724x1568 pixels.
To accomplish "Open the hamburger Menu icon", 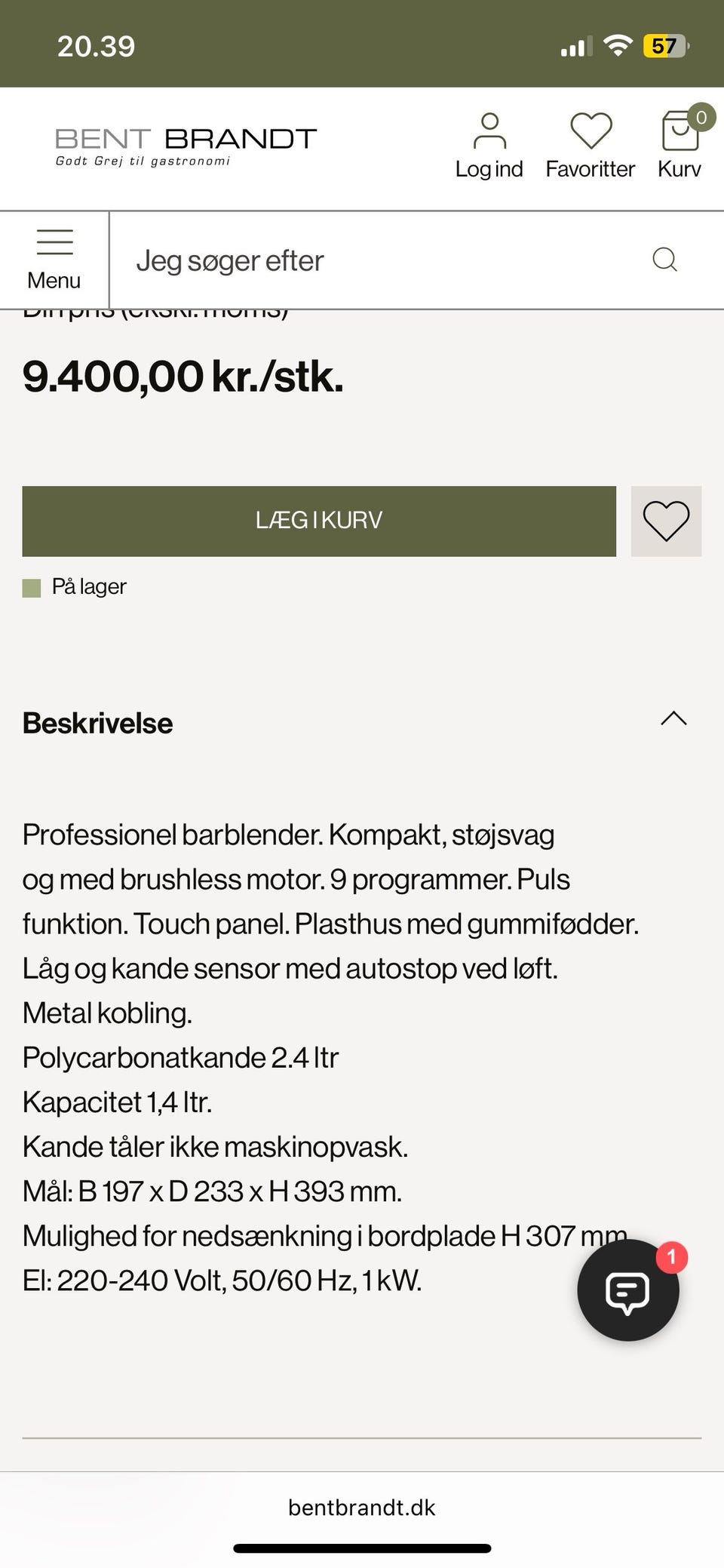I will (x=54, y=241).
